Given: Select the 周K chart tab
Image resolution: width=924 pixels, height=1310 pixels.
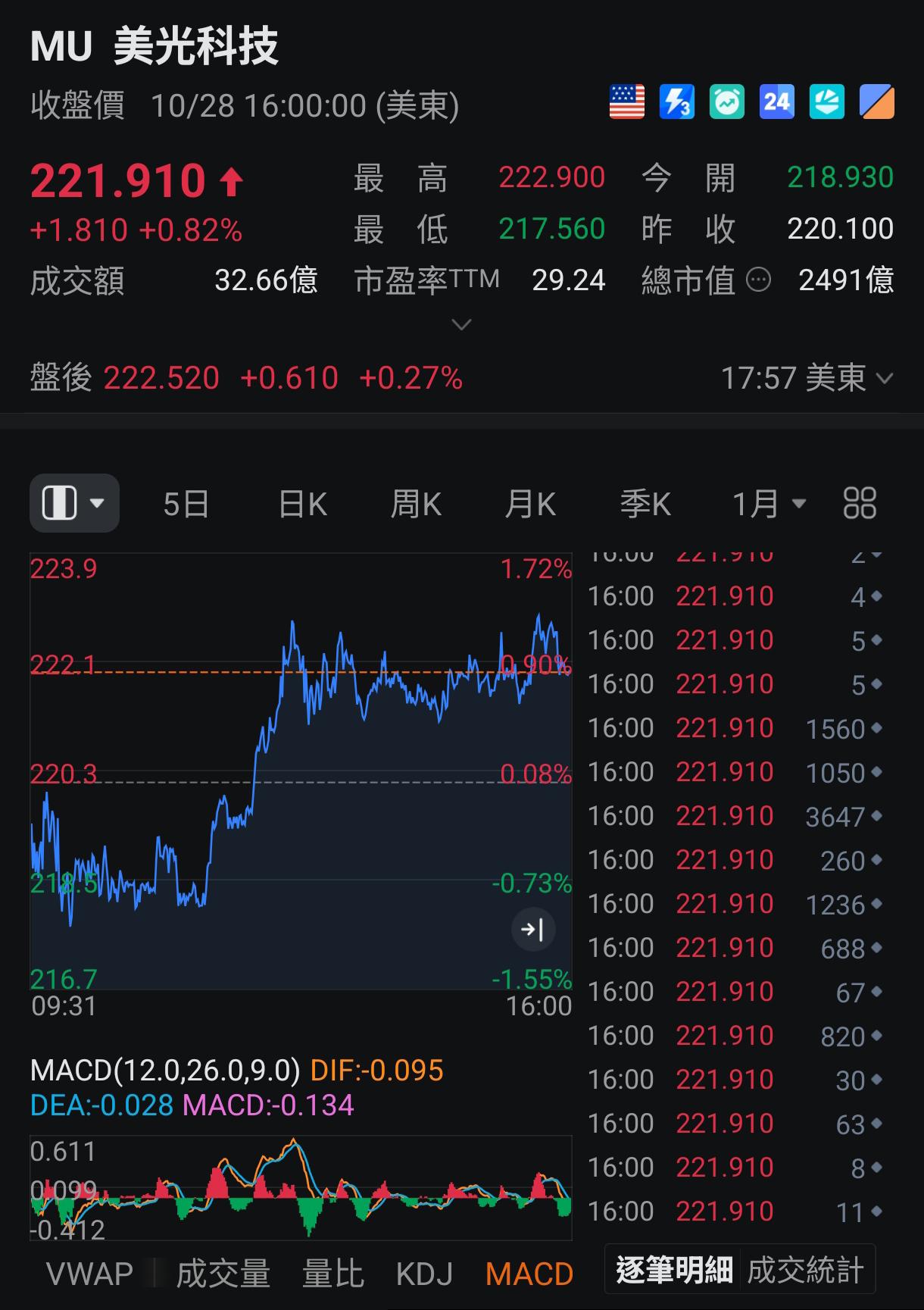Looking at the screenshot, I should coord(415,504).
